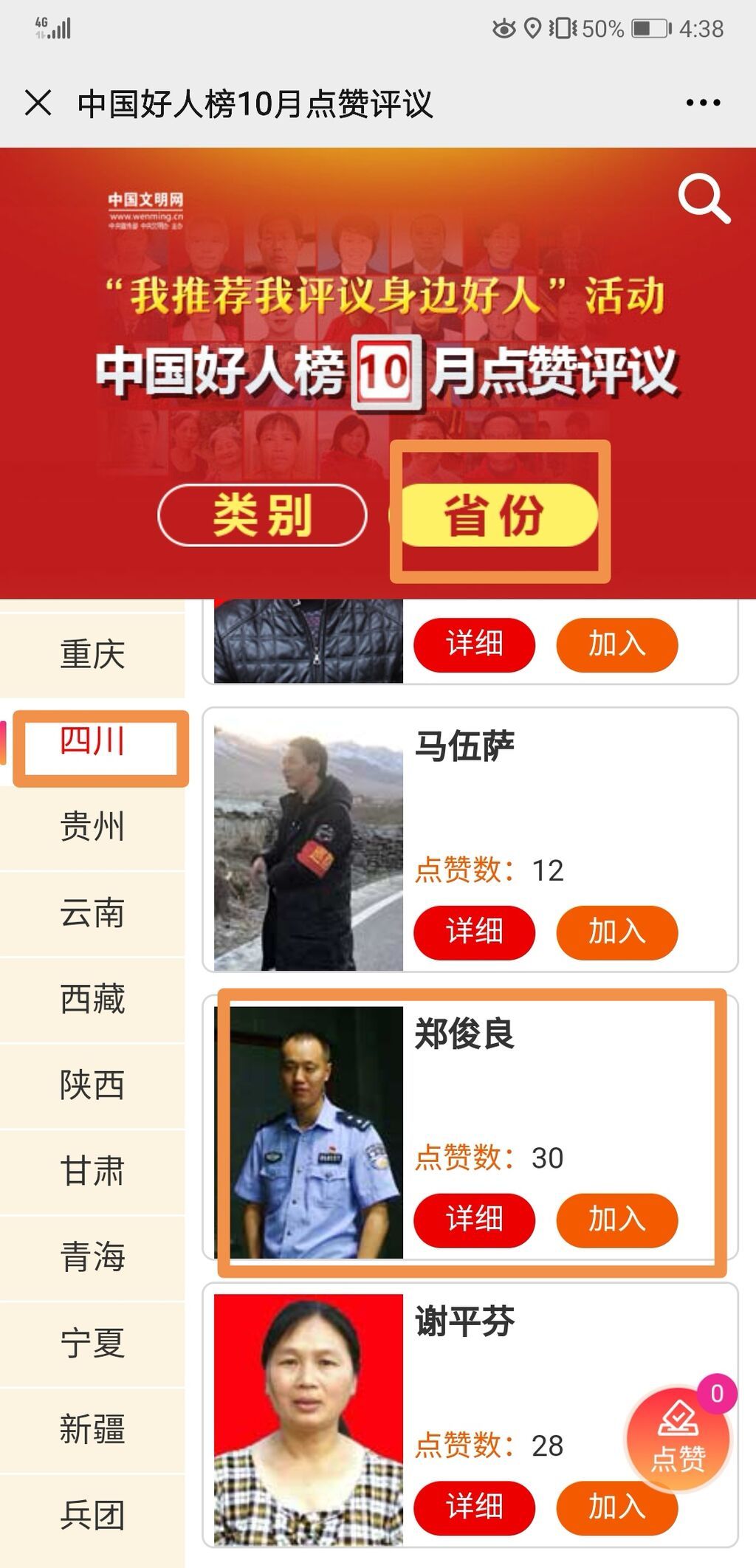View 详细 for 郑俊良
This screenshot has height=1568, width=756.
click(474, 1219)
